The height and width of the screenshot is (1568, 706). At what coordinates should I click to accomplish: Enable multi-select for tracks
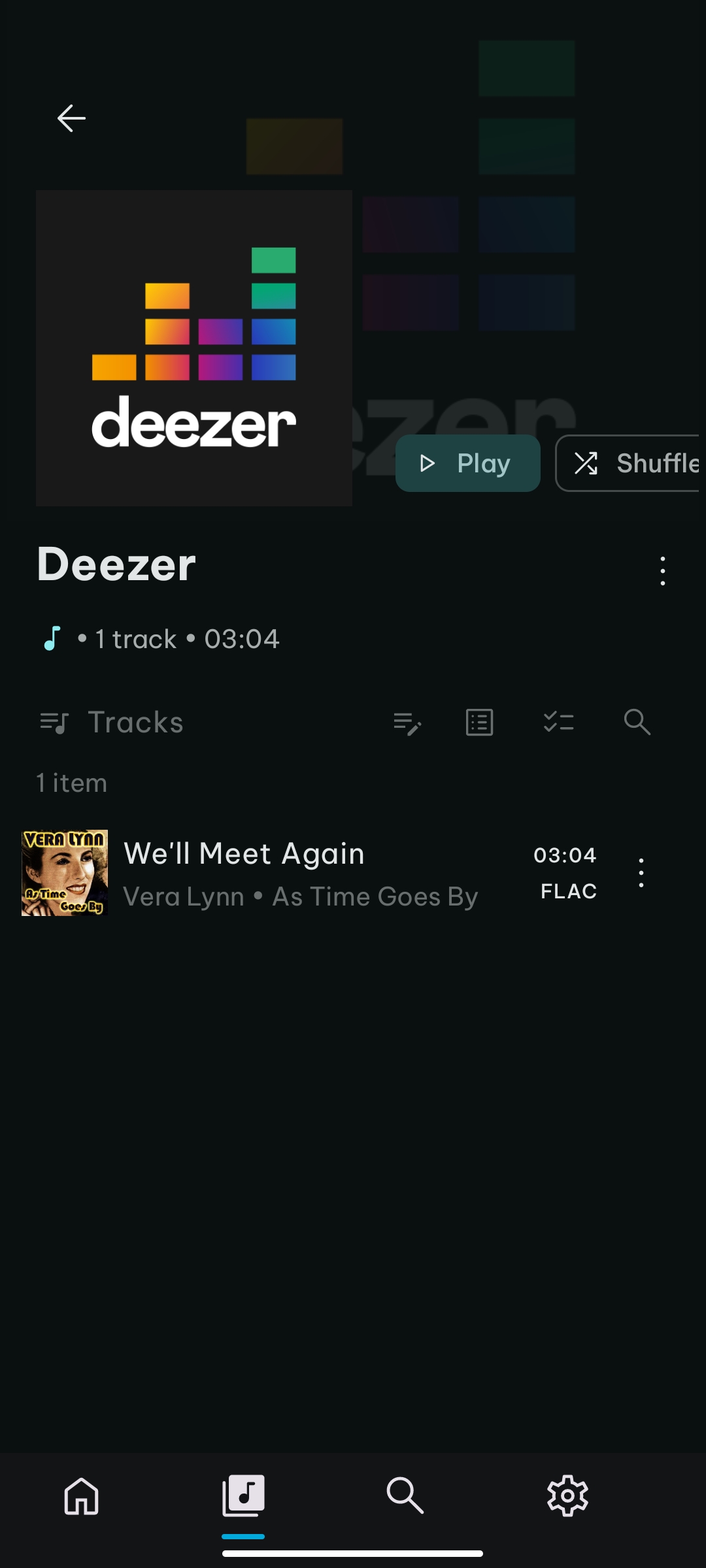pos(558,723)
